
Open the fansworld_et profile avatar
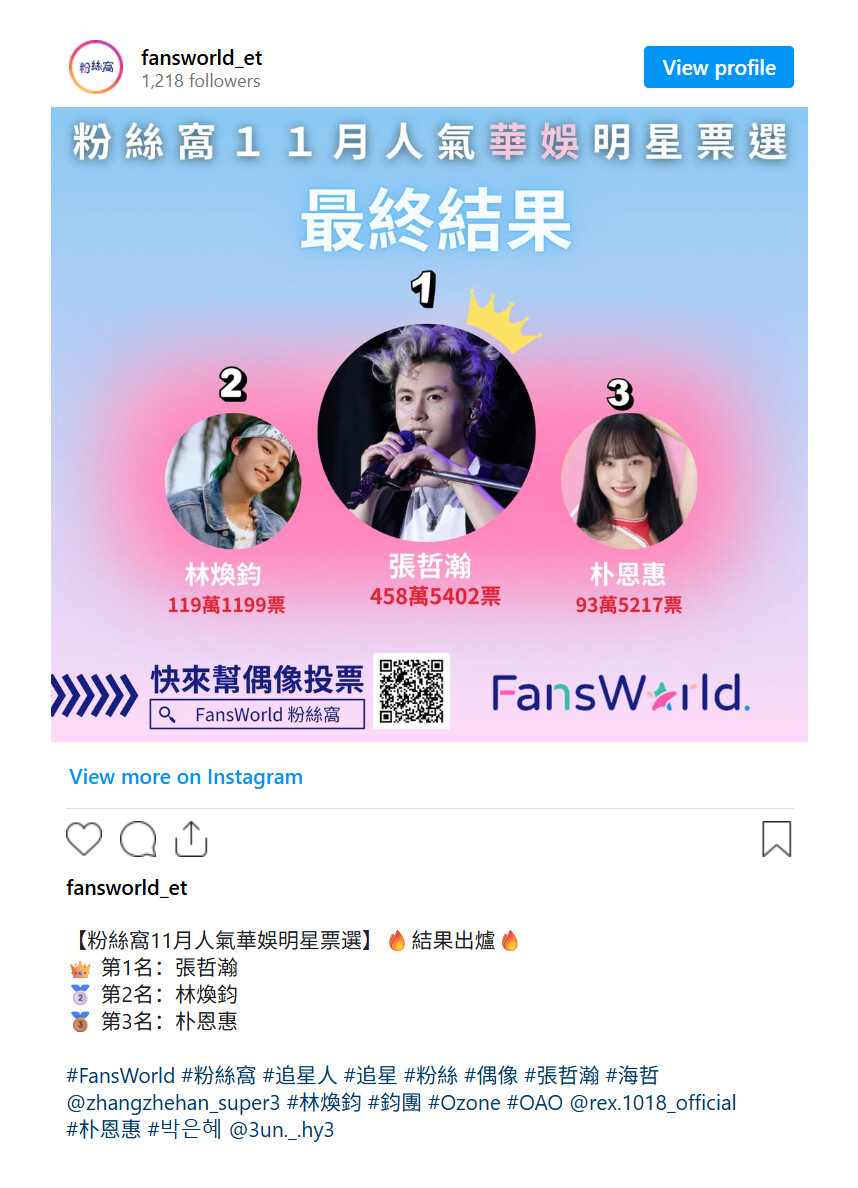[x=95, y=67]
